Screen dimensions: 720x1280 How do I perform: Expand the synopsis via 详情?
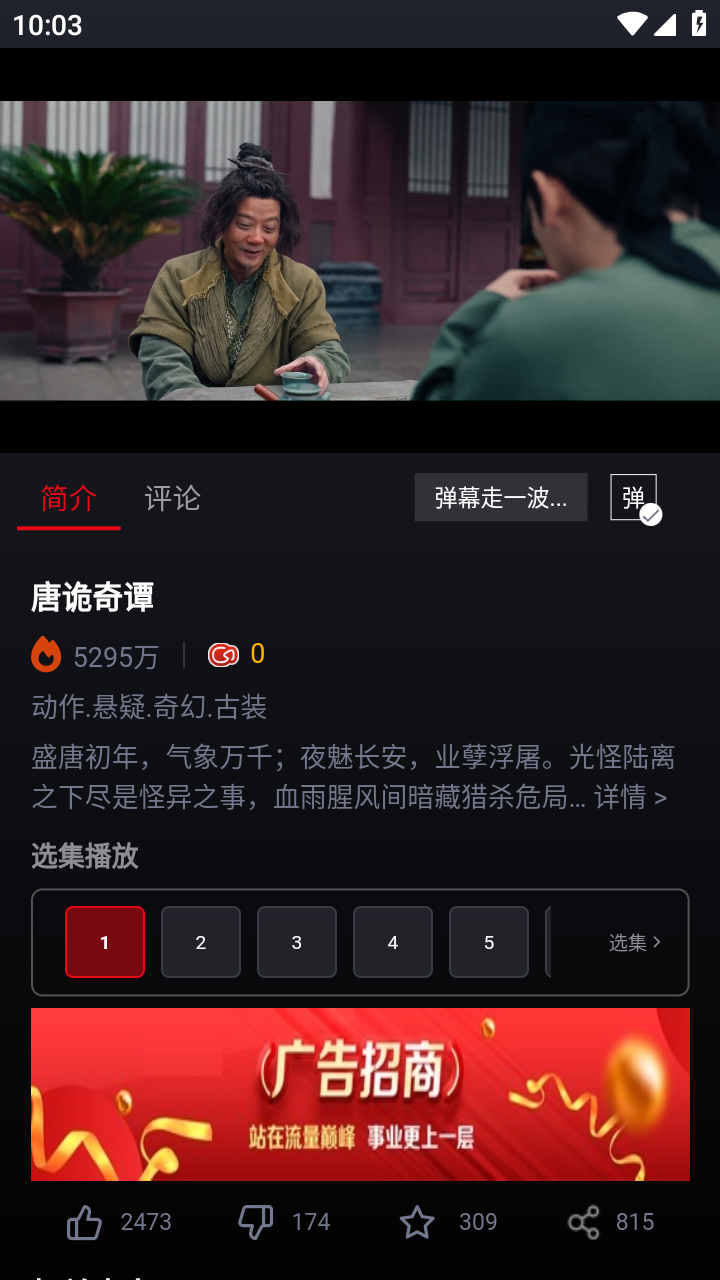click(x=630, y=797)
